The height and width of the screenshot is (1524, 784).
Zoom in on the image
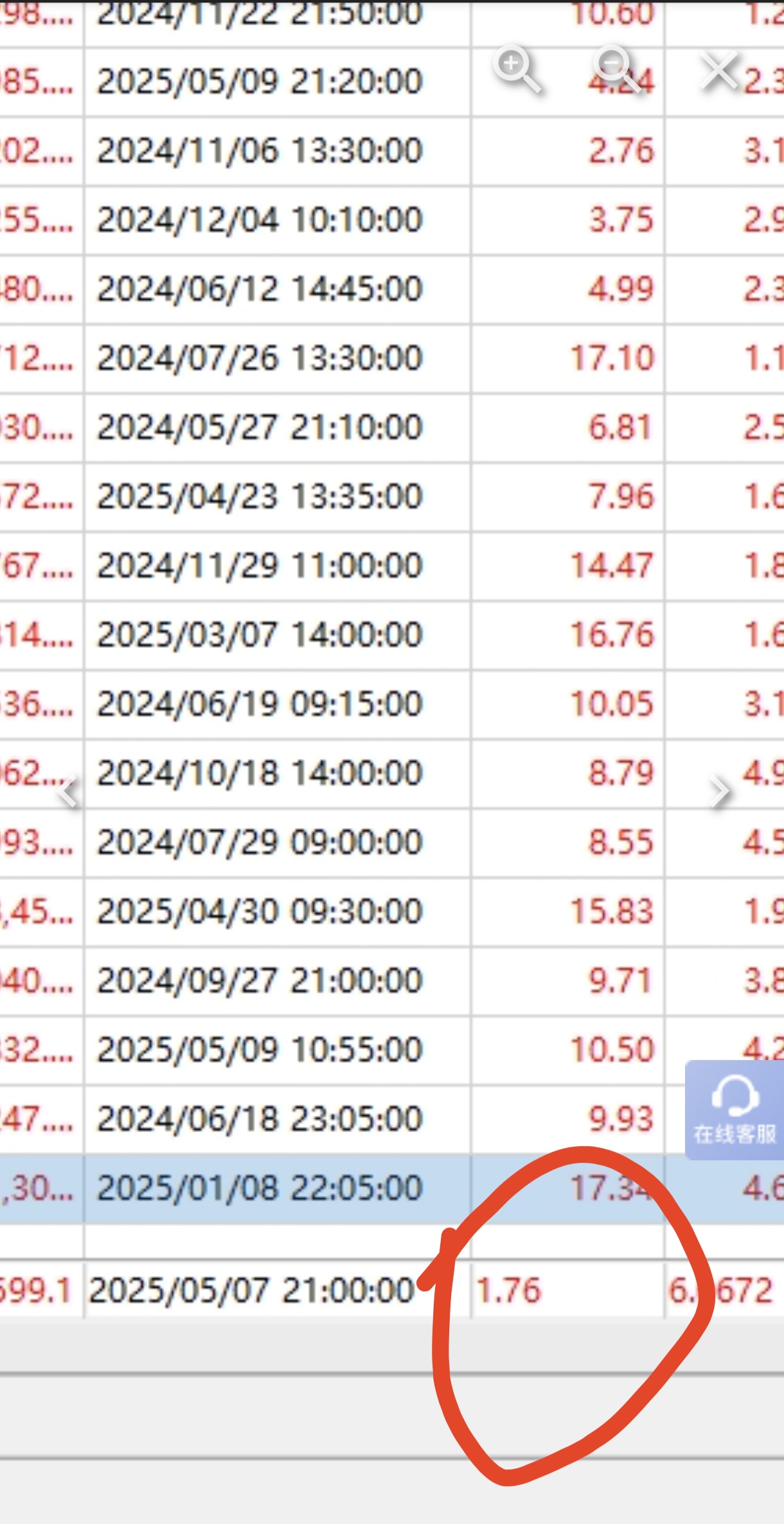pos(517,69)
